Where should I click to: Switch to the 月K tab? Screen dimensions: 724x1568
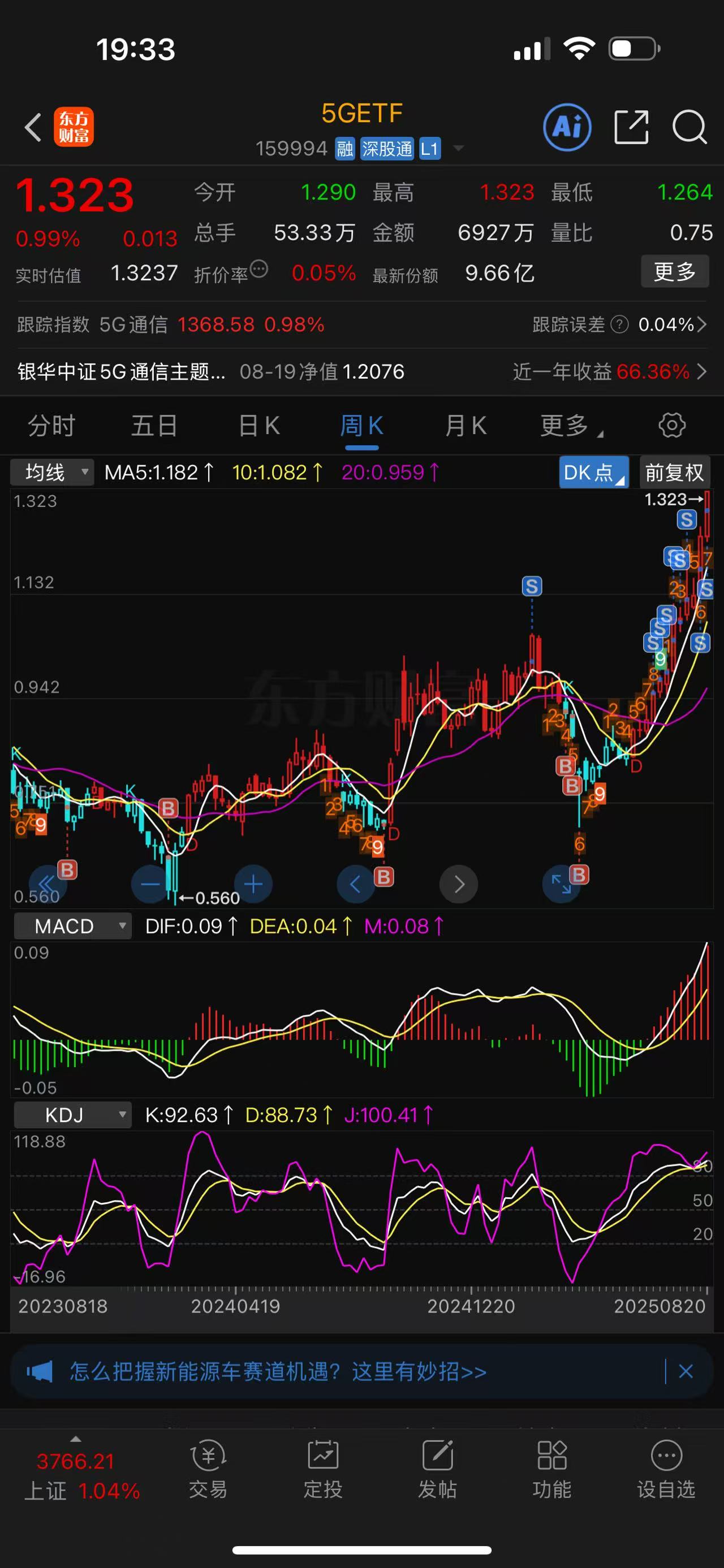(464, 426)
